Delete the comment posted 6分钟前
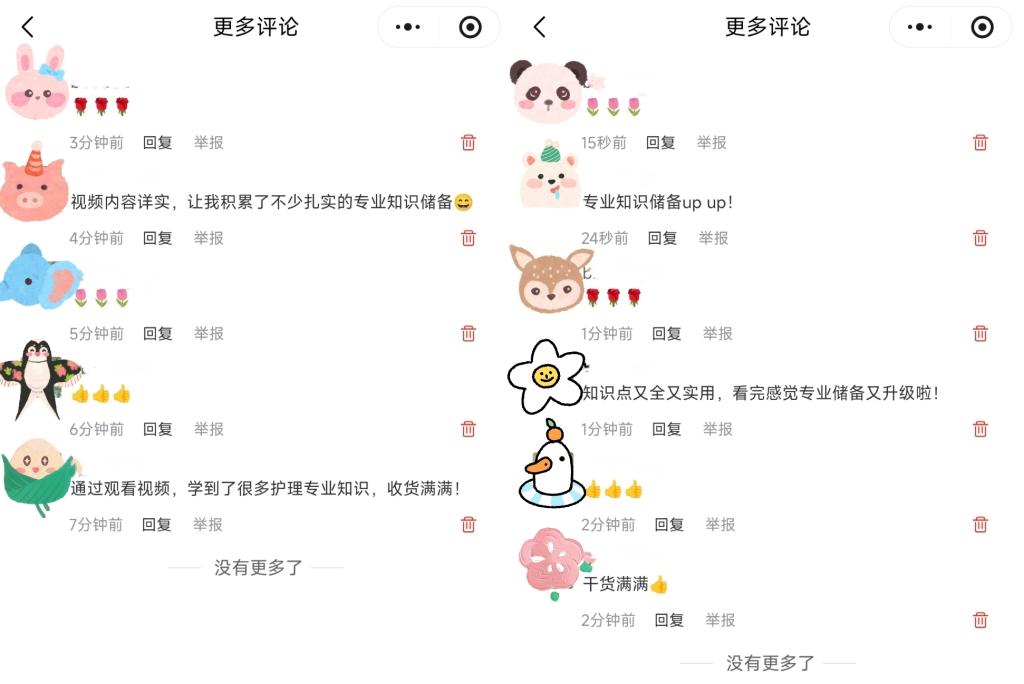The width and height of the screenshot is (1024, 684). 468,429
